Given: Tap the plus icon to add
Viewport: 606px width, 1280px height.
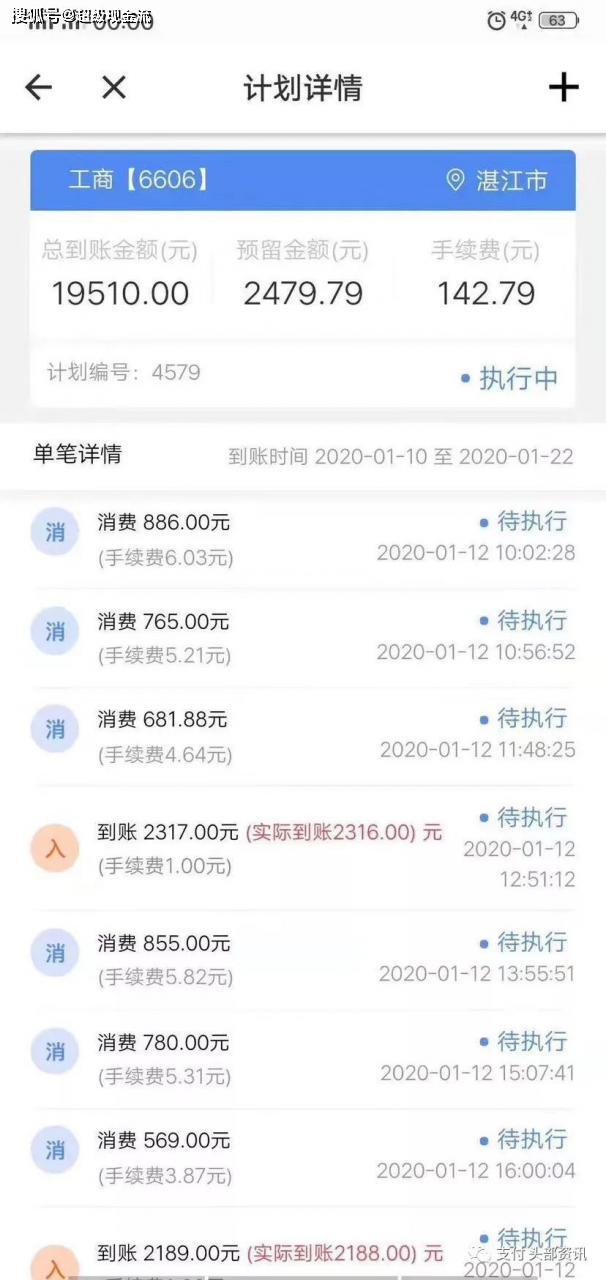Looking at the screenshot, I should point(564,88).
